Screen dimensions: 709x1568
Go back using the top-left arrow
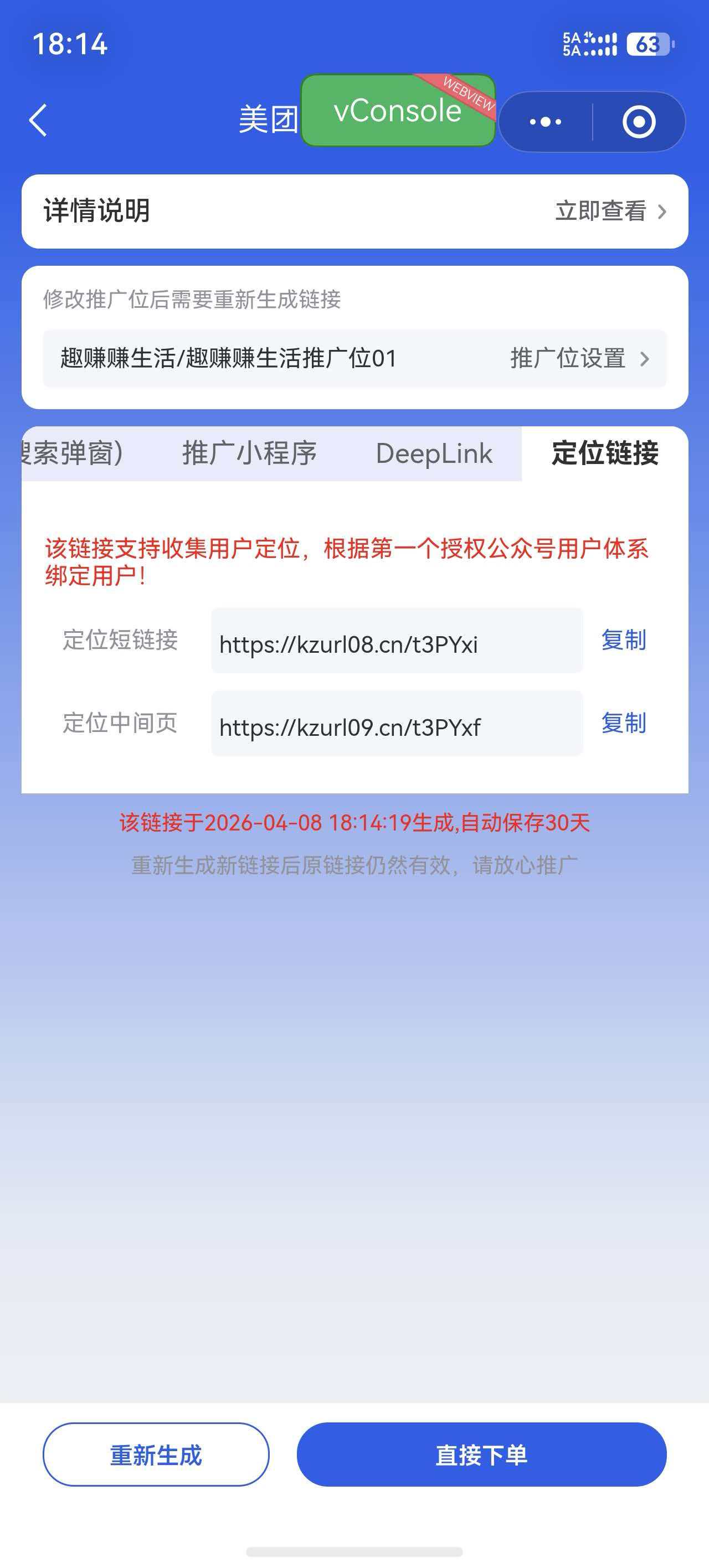[x=38, y=120]
